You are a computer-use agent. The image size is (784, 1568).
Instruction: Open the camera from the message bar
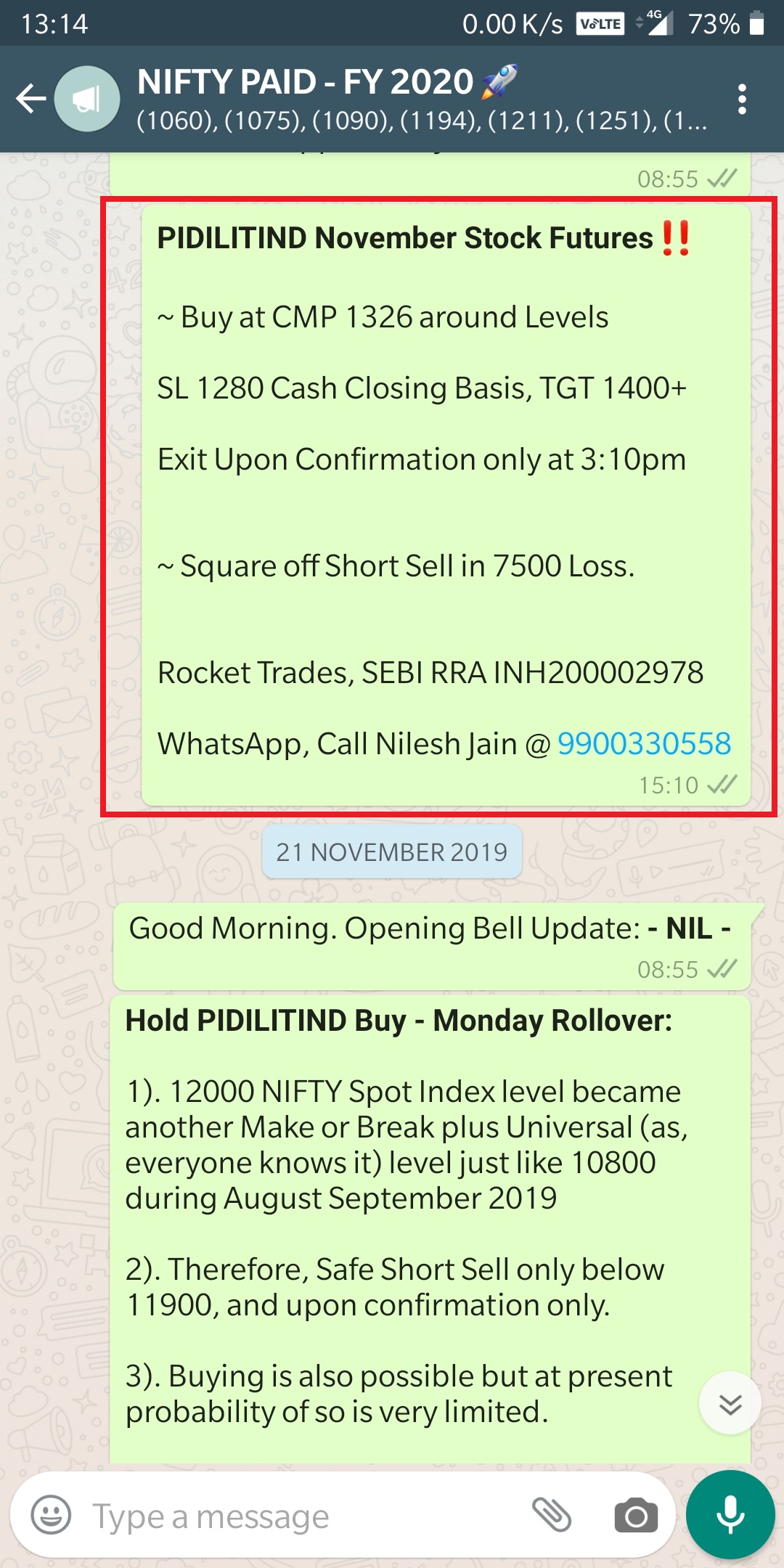point(636,1516)
